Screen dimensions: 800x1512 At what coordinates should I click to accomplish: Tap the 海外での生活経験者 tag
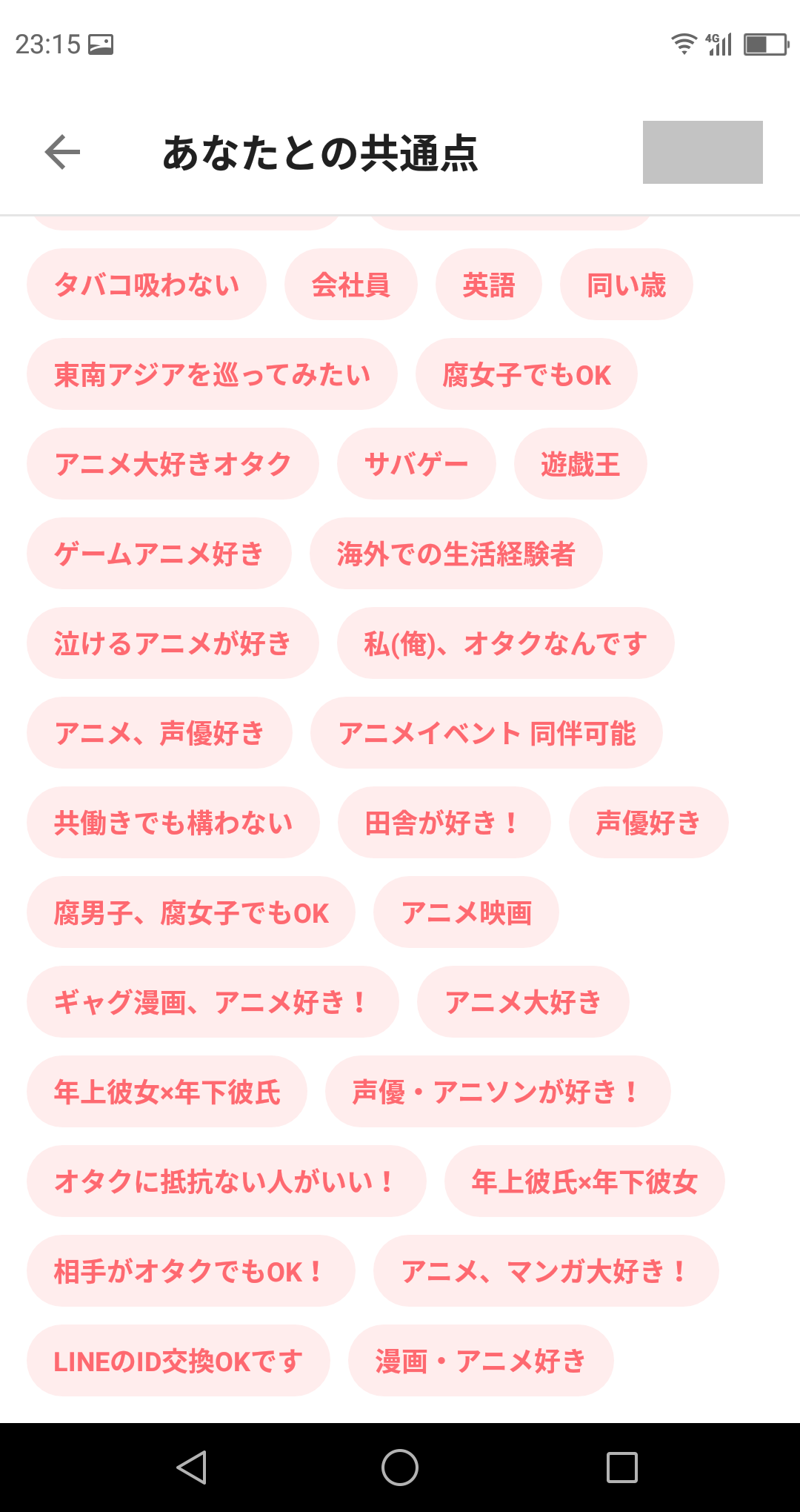(456, 554)
